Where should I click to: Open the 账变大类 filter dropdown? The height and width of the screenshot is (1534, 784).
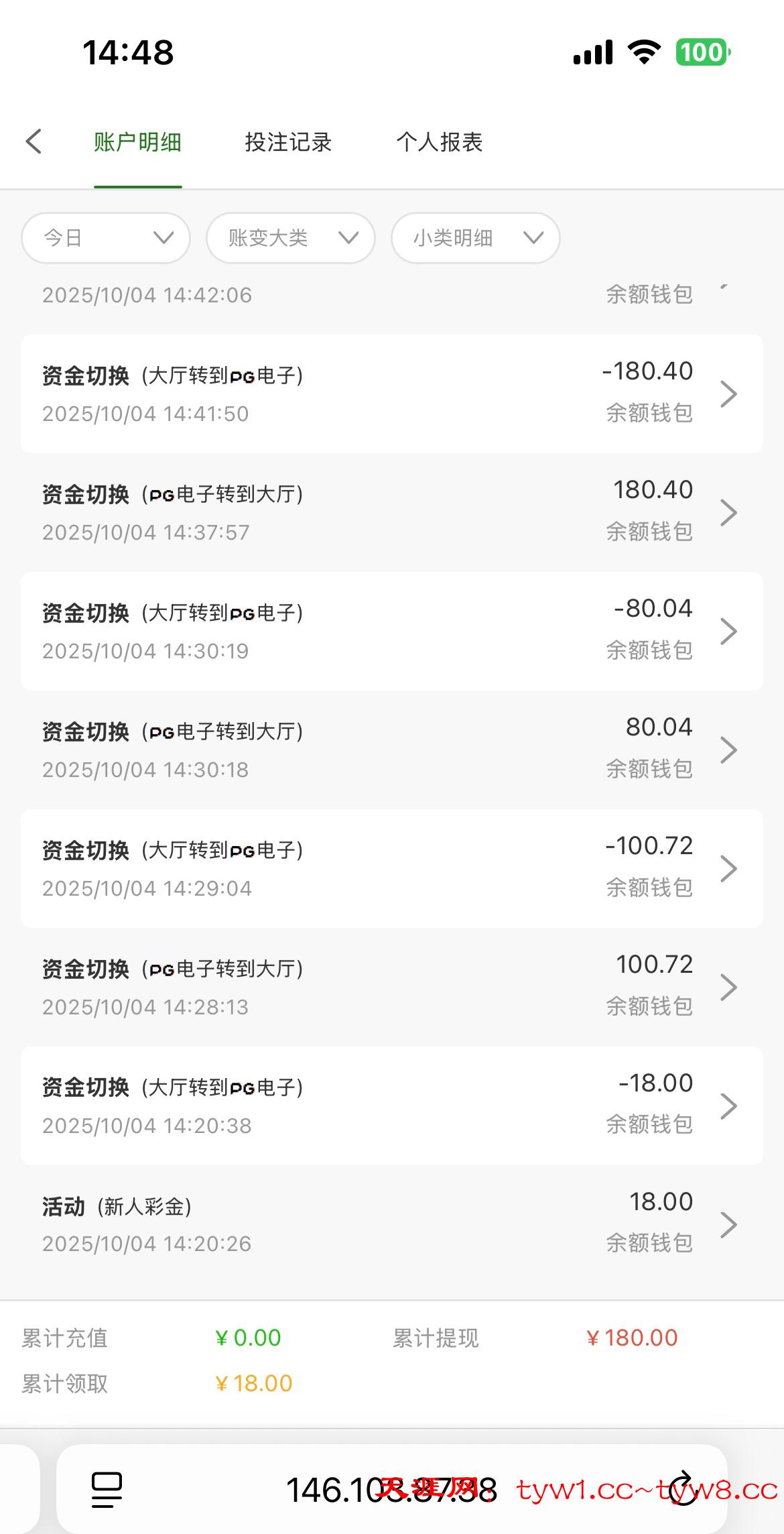[x=291, y=238]
